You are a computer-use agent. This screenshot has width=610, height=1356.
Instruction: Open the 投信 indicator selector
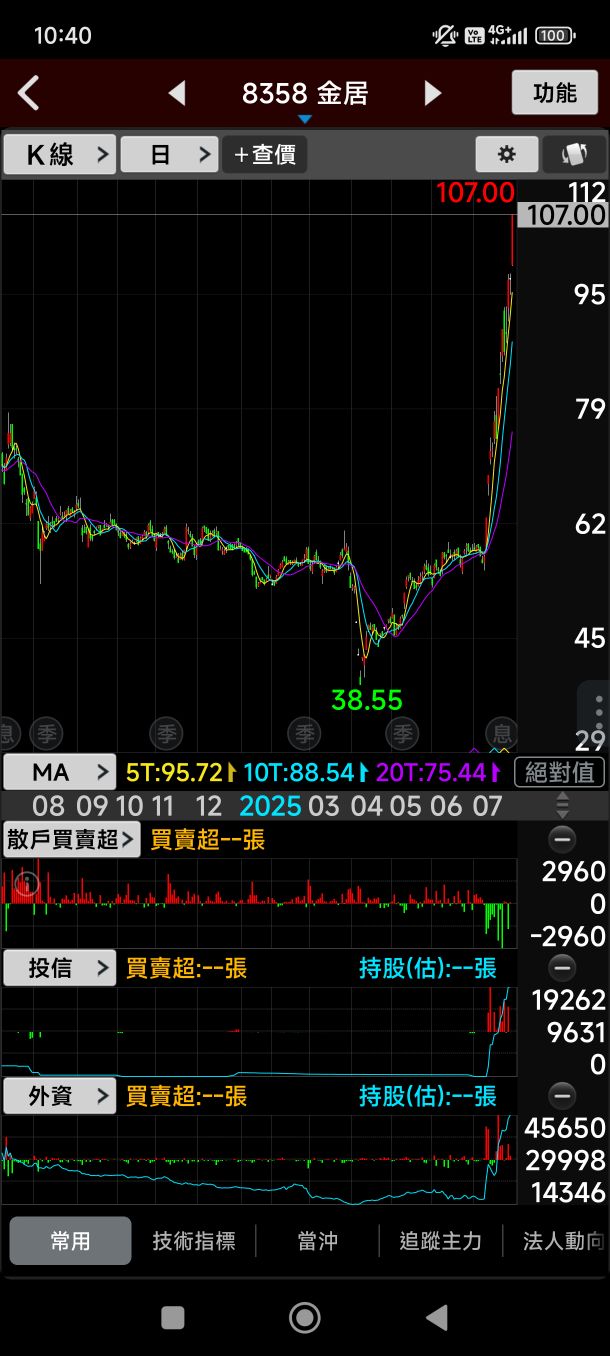(60, 968)
